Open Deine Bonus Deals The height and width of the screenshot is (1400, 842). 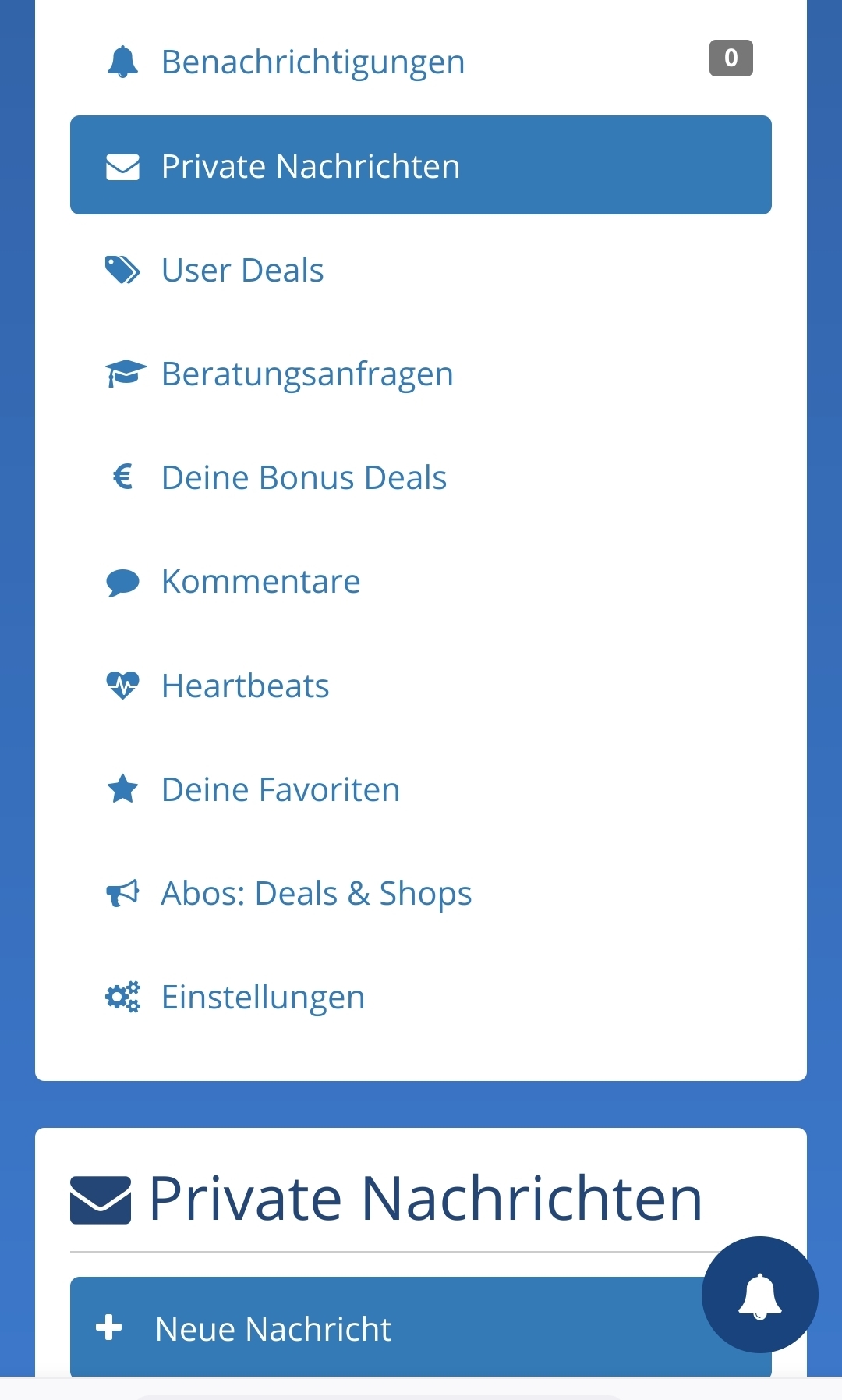coord(421,477)
